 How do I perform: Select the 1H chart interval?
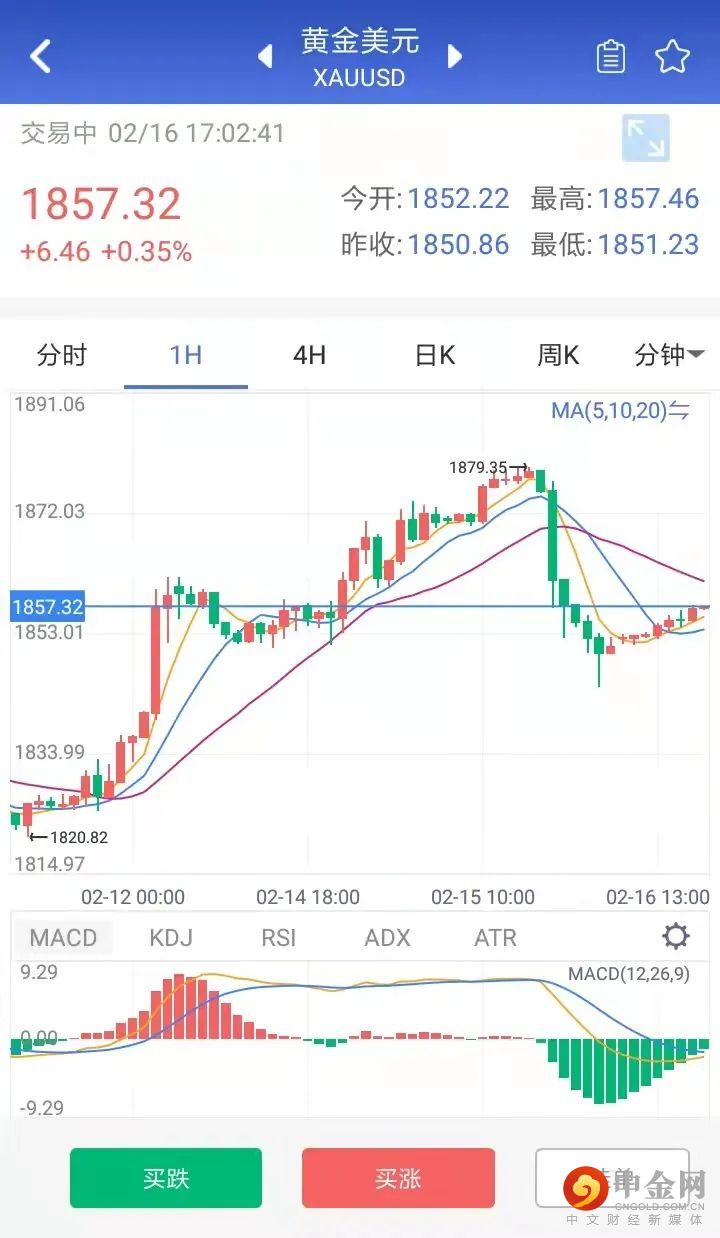[x=186, y=355]
